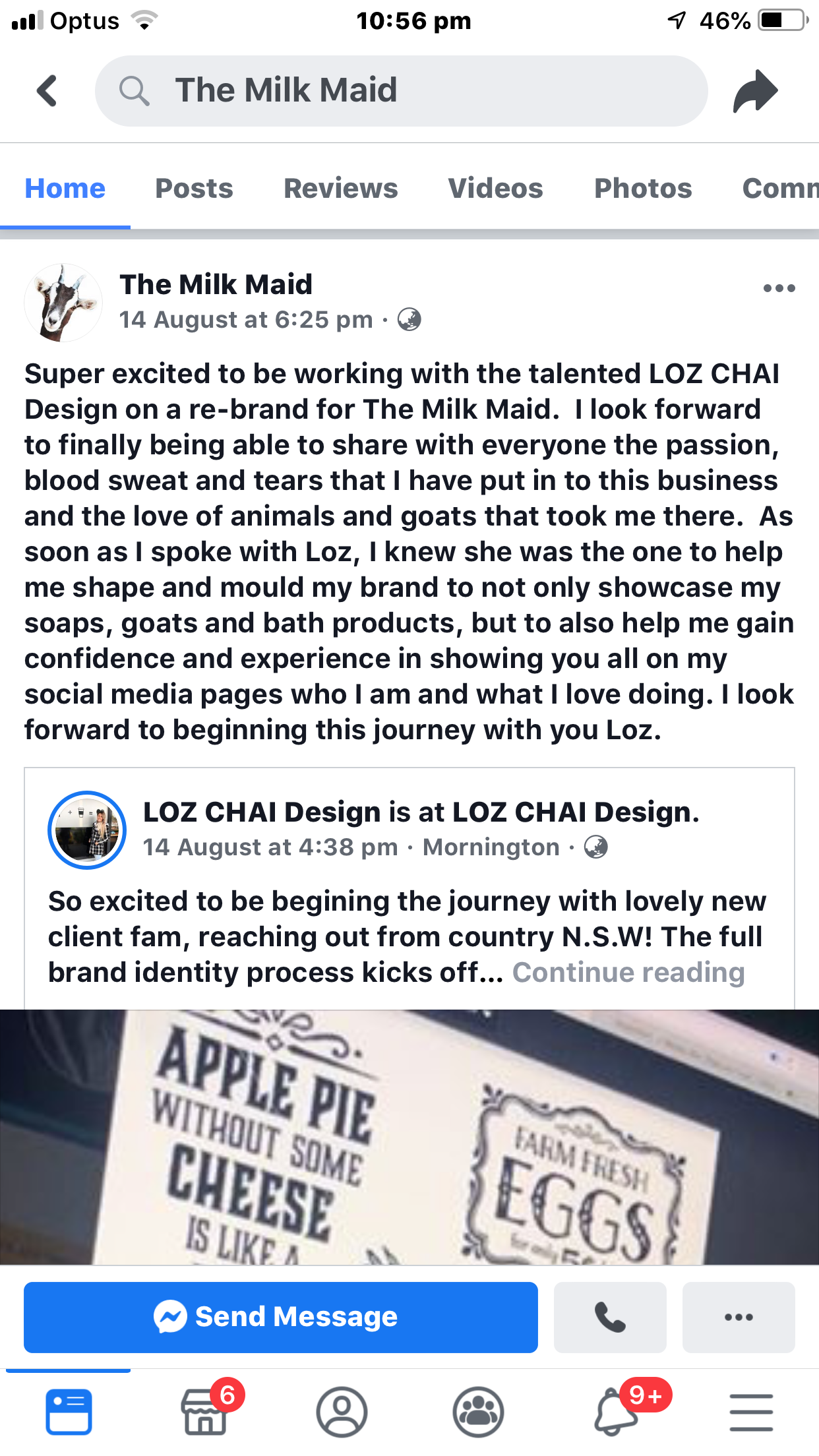Open Marketplace from the bottom navigation
Image resolution: width=819 pixels, height=1456 pixels.
tap(205, 1412)
